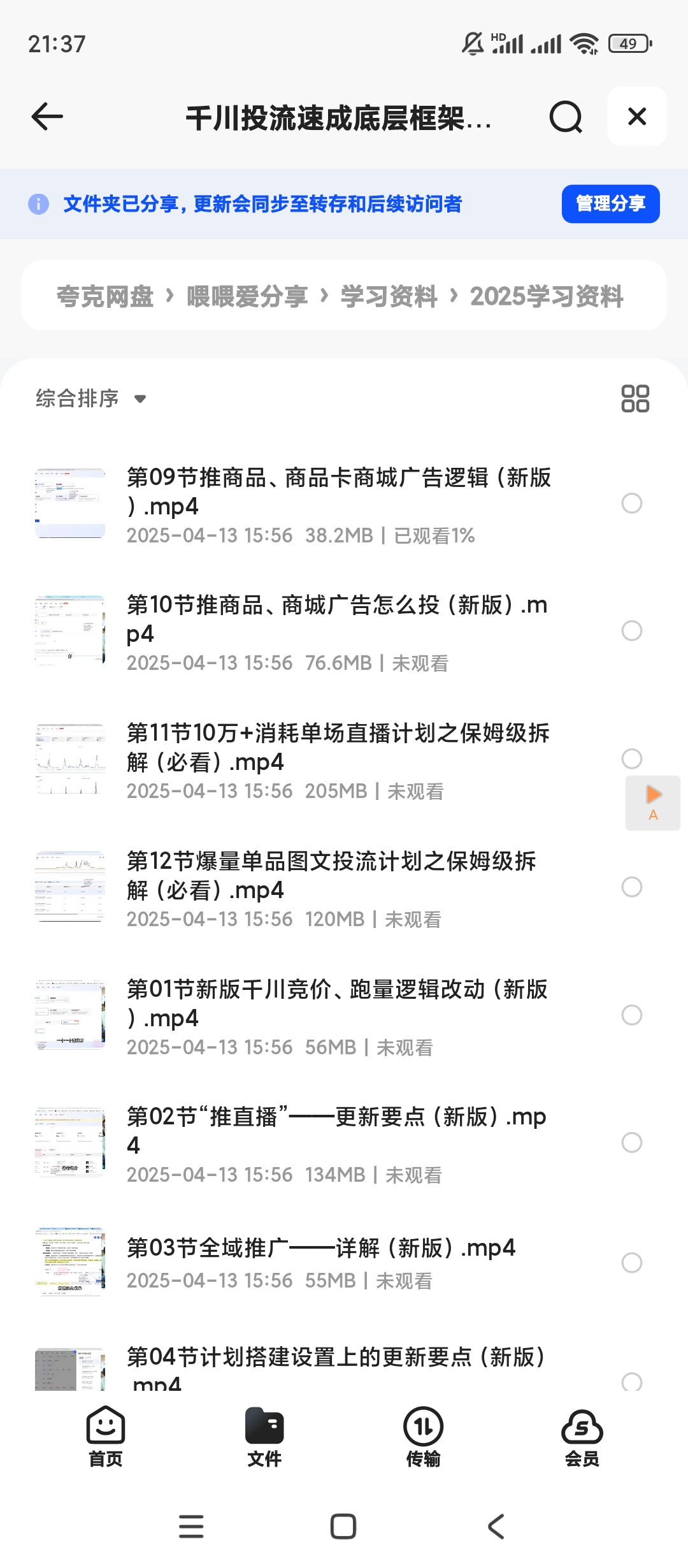Tap the 管理分享 button
Image resolution: width=688 pixels, height=1568 pixels.
coord(609,204)
